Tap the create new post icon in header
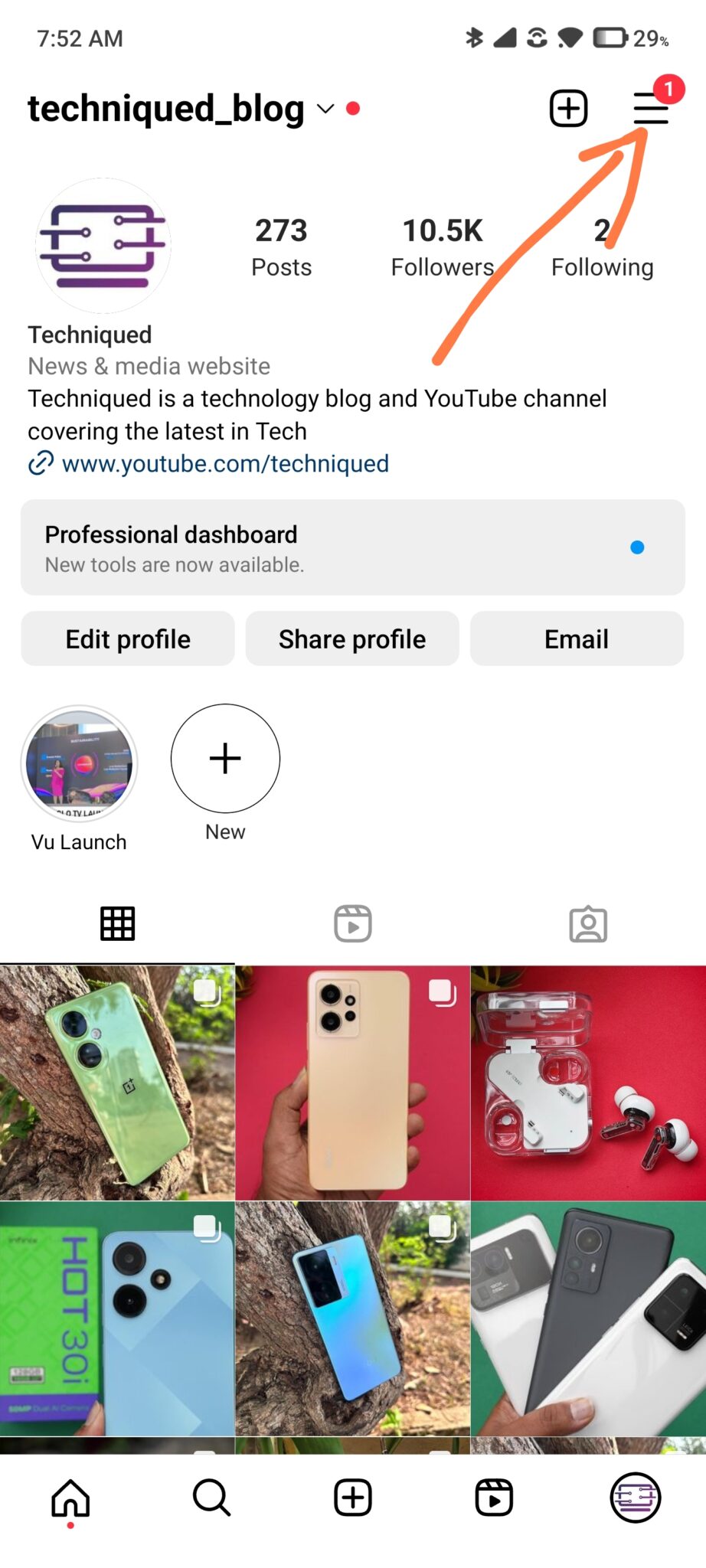Screen dimensions: 706x1568 point(568,108)
